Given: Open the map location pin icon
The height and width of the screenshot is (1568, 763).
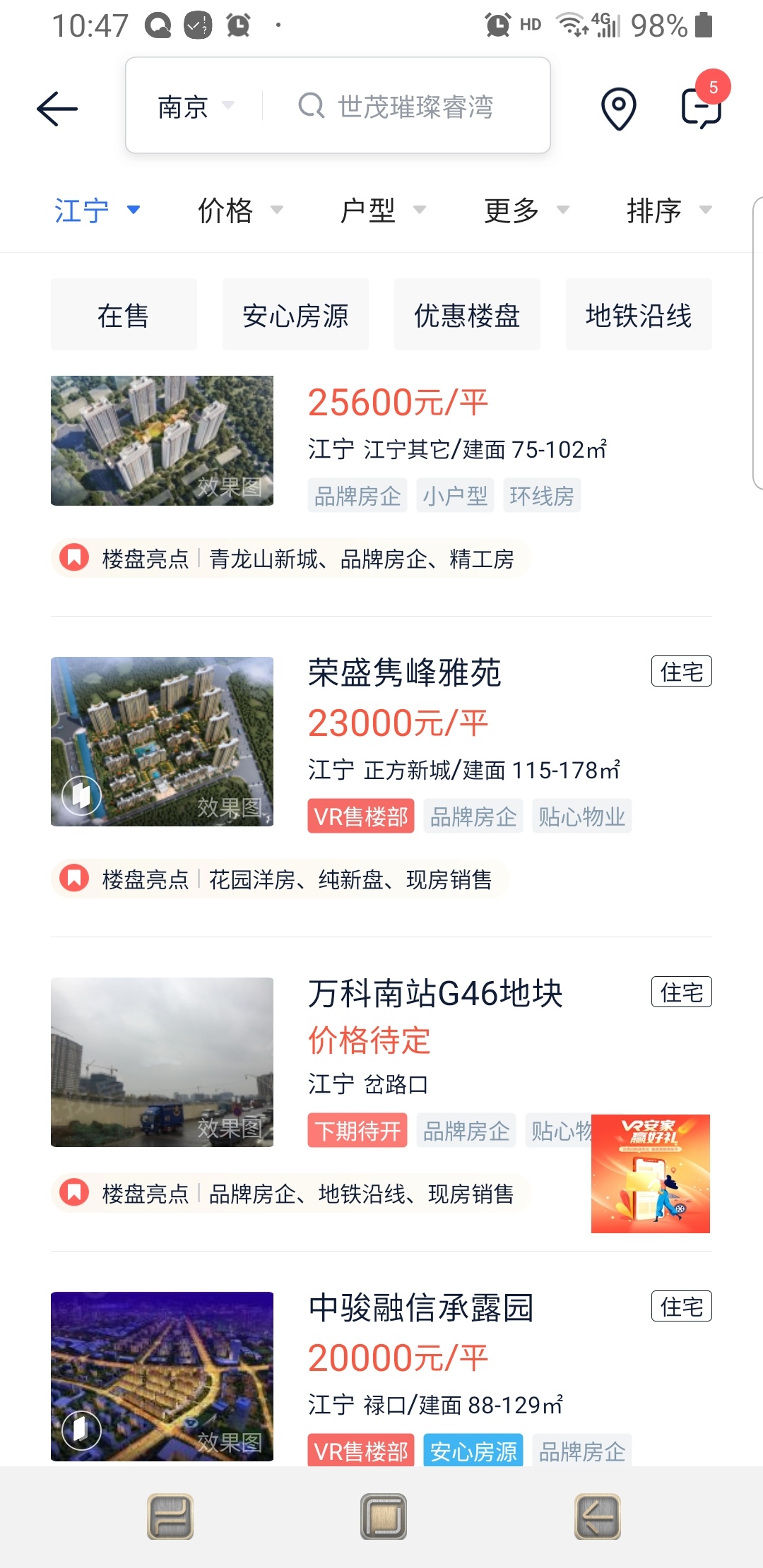Looking at the screenshot, I should [618, 109].
